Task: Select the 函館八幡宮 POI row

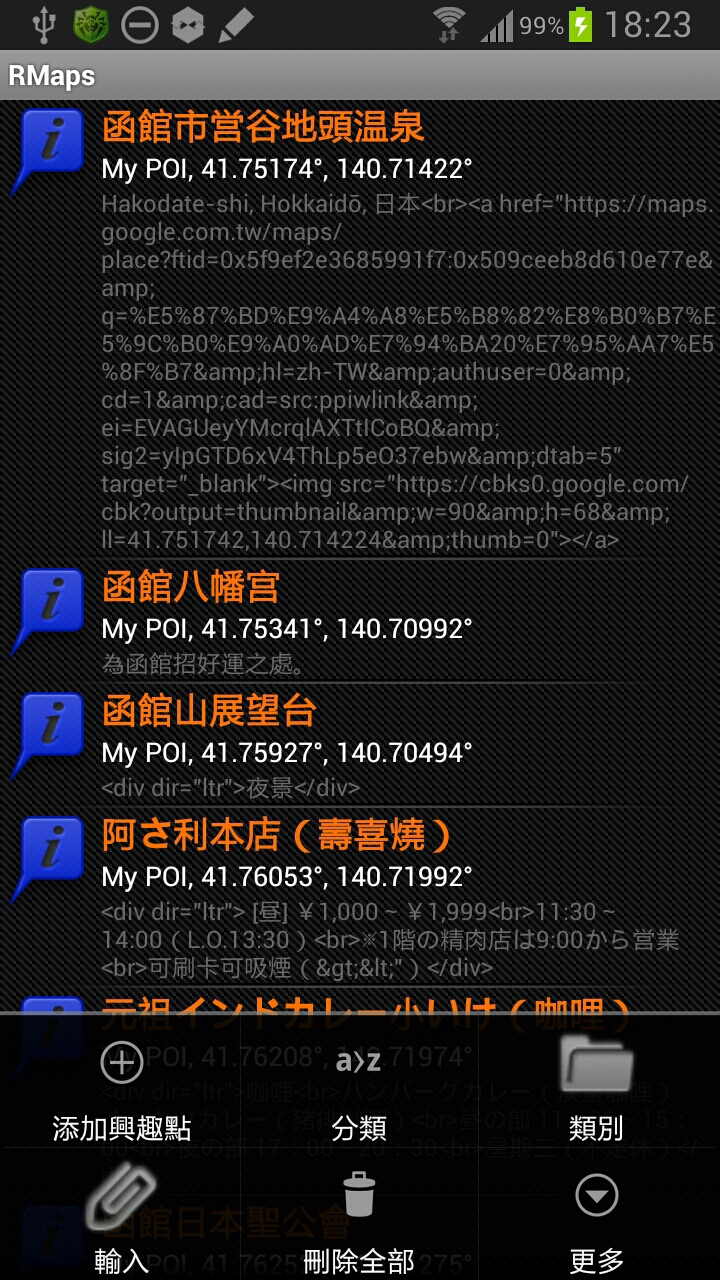Action: pos(190,588)
